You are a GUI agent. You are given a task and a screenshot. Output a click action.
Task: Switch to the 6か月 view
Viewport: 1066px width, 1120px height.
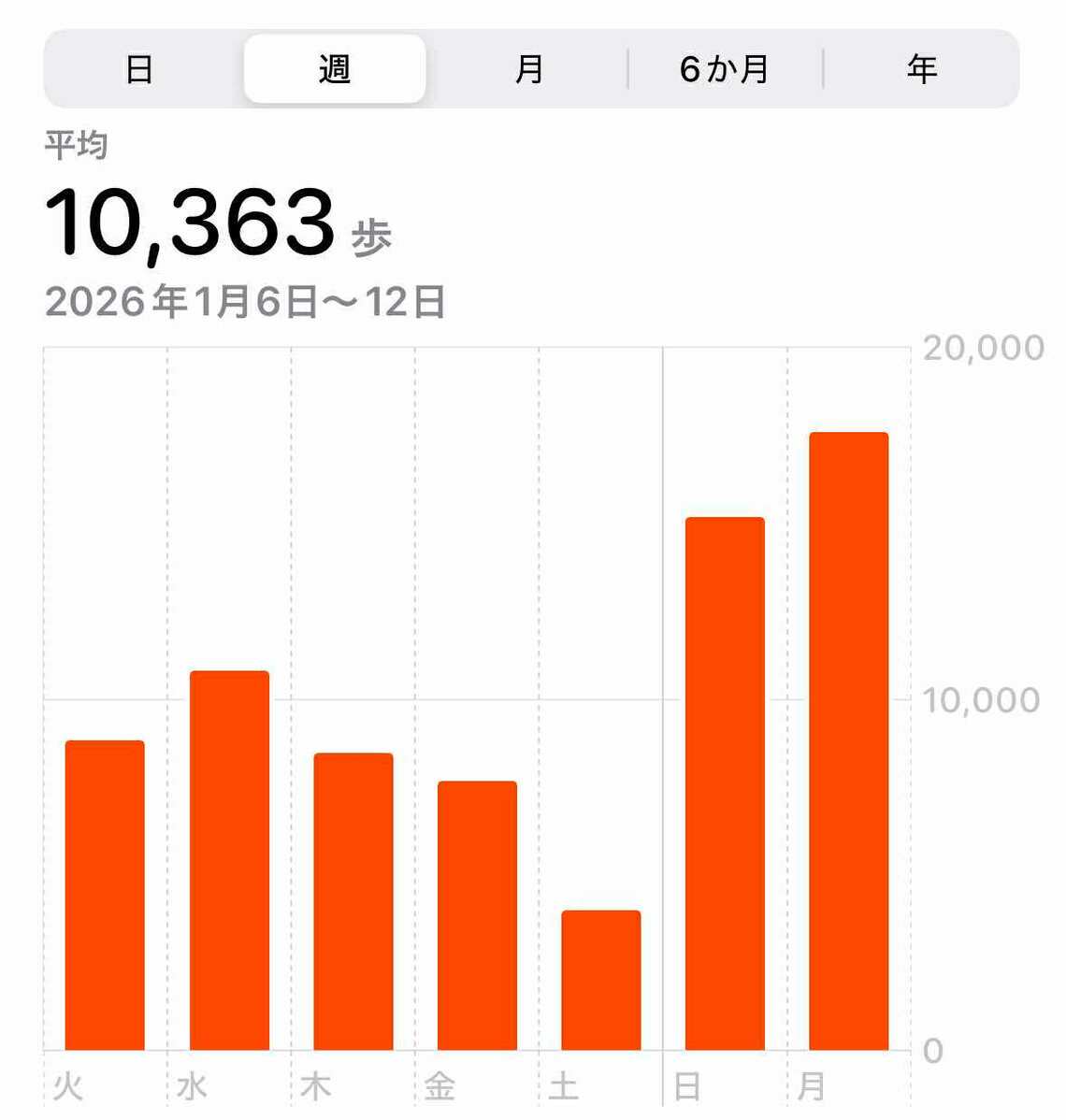725,69
